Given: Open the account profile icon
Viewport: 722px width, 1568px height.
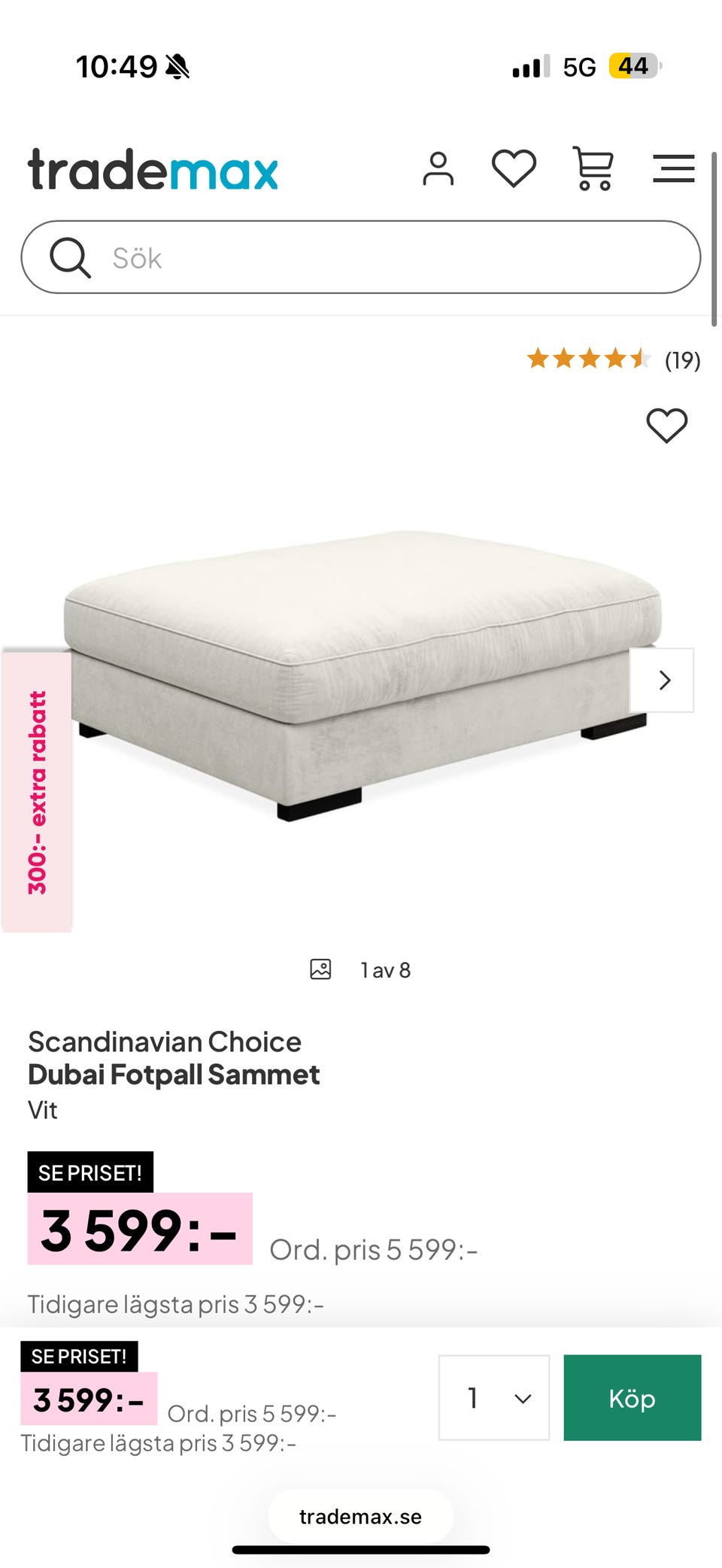Looking at the screenshot, I should tap(438, 168).
